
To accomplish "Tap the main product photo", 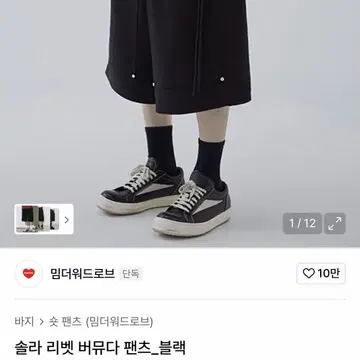I will (180, 123).
